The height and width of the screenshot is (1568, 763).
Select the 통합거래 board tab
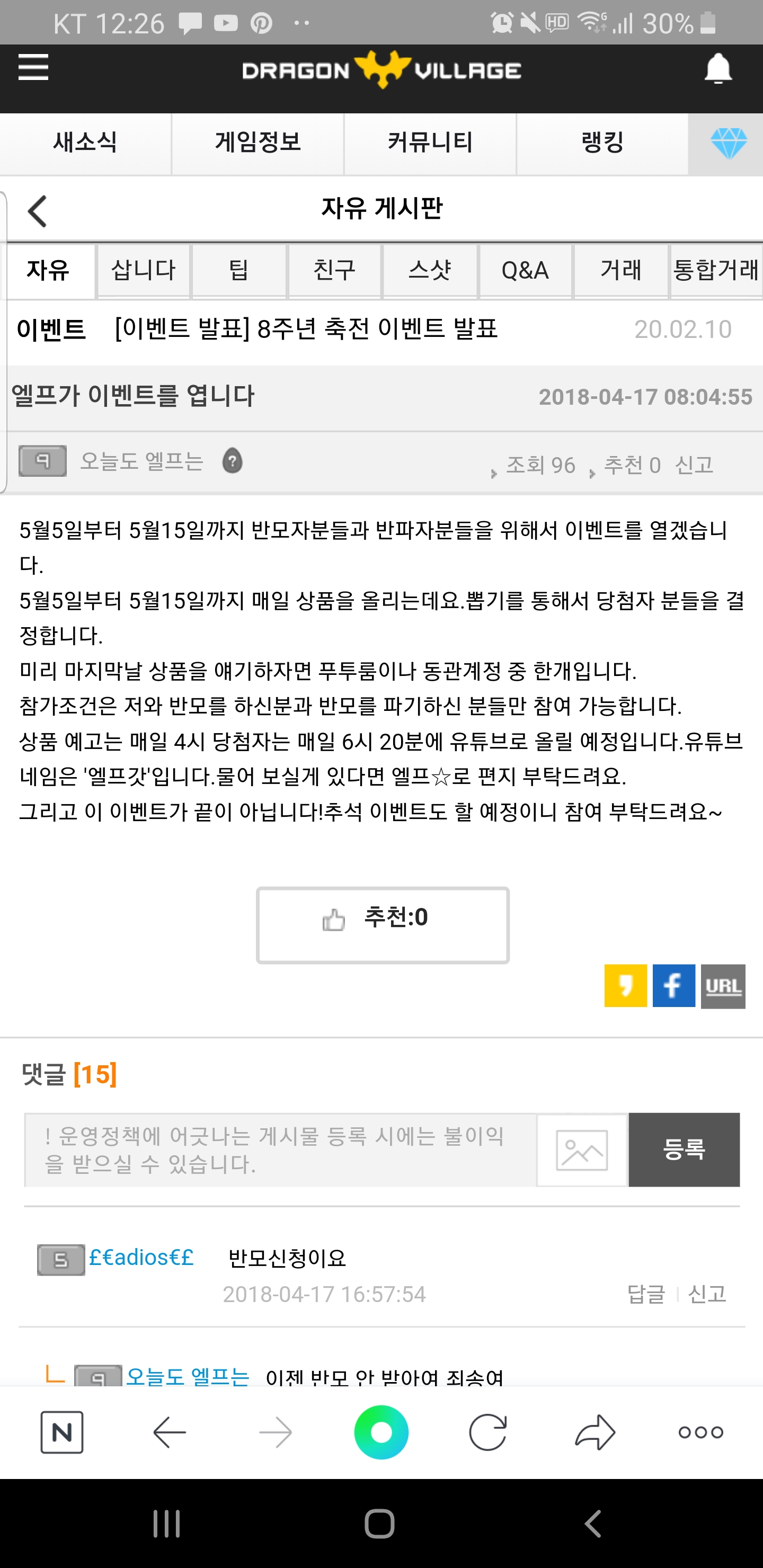tap(715, 270)
